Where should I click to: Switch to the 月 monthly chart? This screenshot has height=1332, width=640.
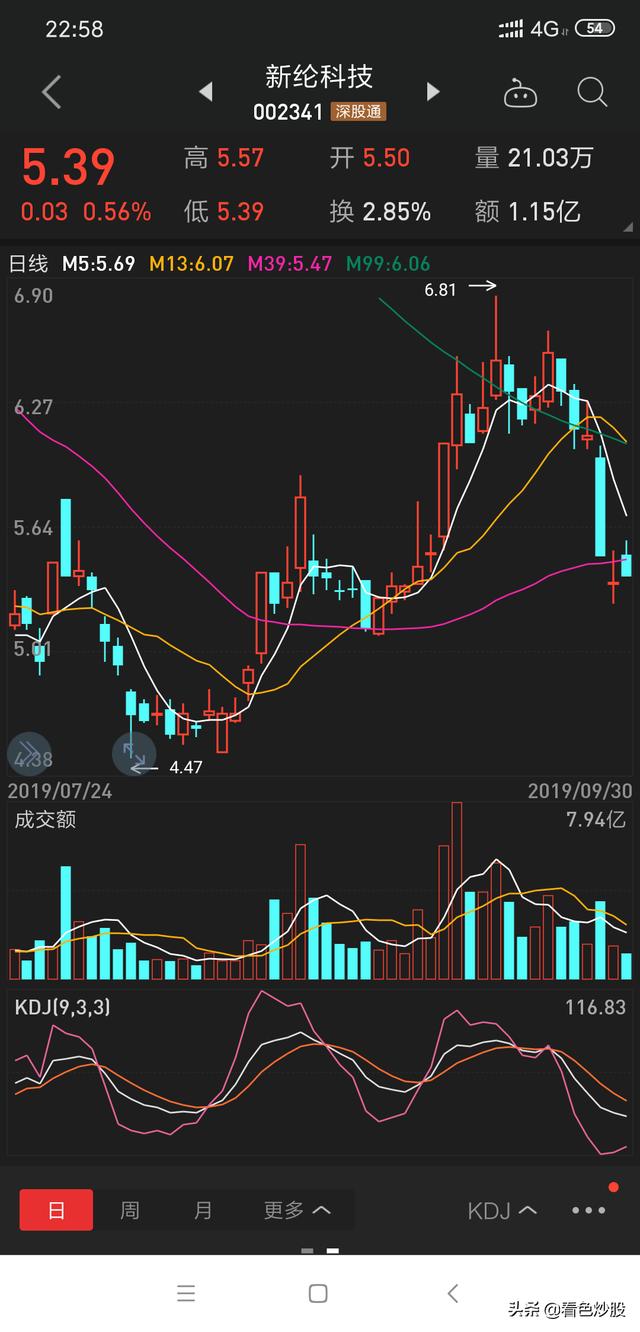[203, 1210]
